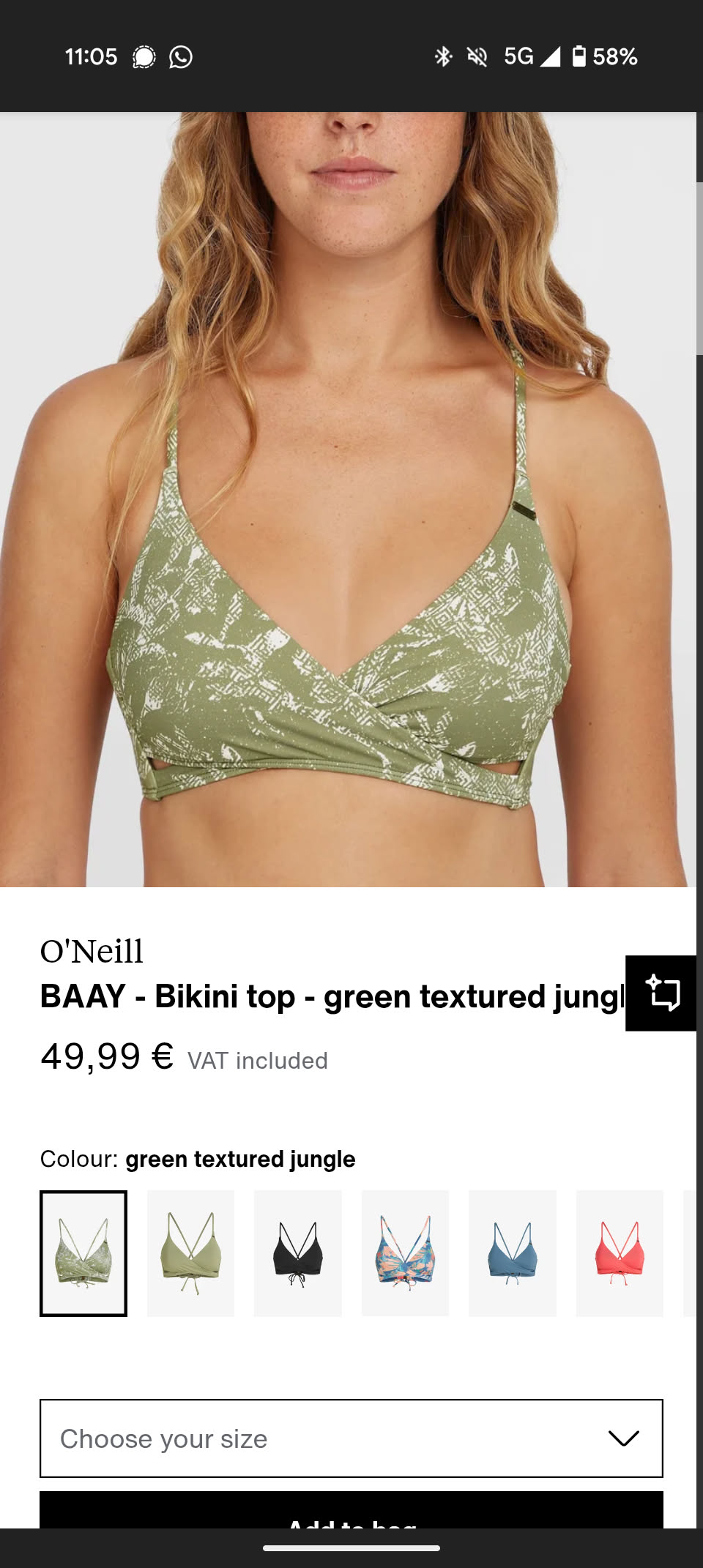This screenshot has height=1568, width=703.
Task: Select the black colour swatch
Action: point(298,1253)
